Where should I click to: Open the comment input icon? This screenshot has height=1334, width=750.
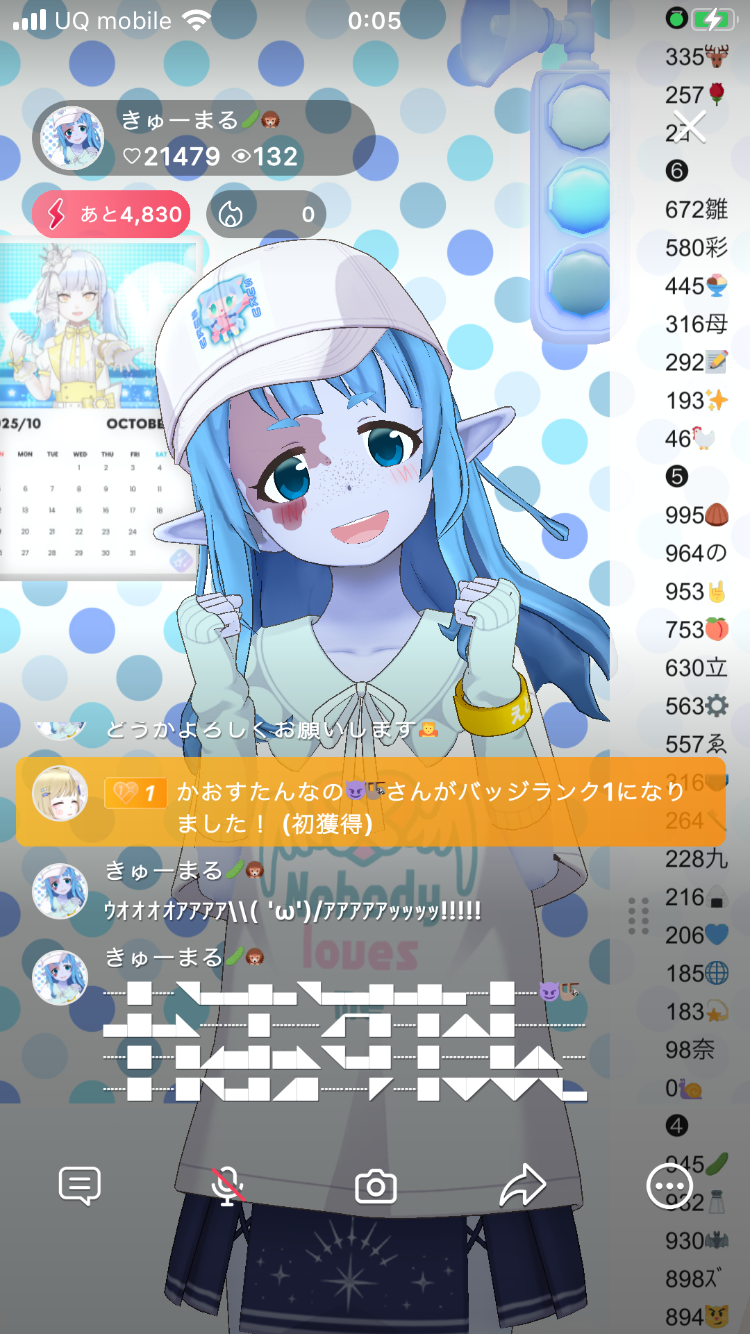click(x=80, y=1186)
